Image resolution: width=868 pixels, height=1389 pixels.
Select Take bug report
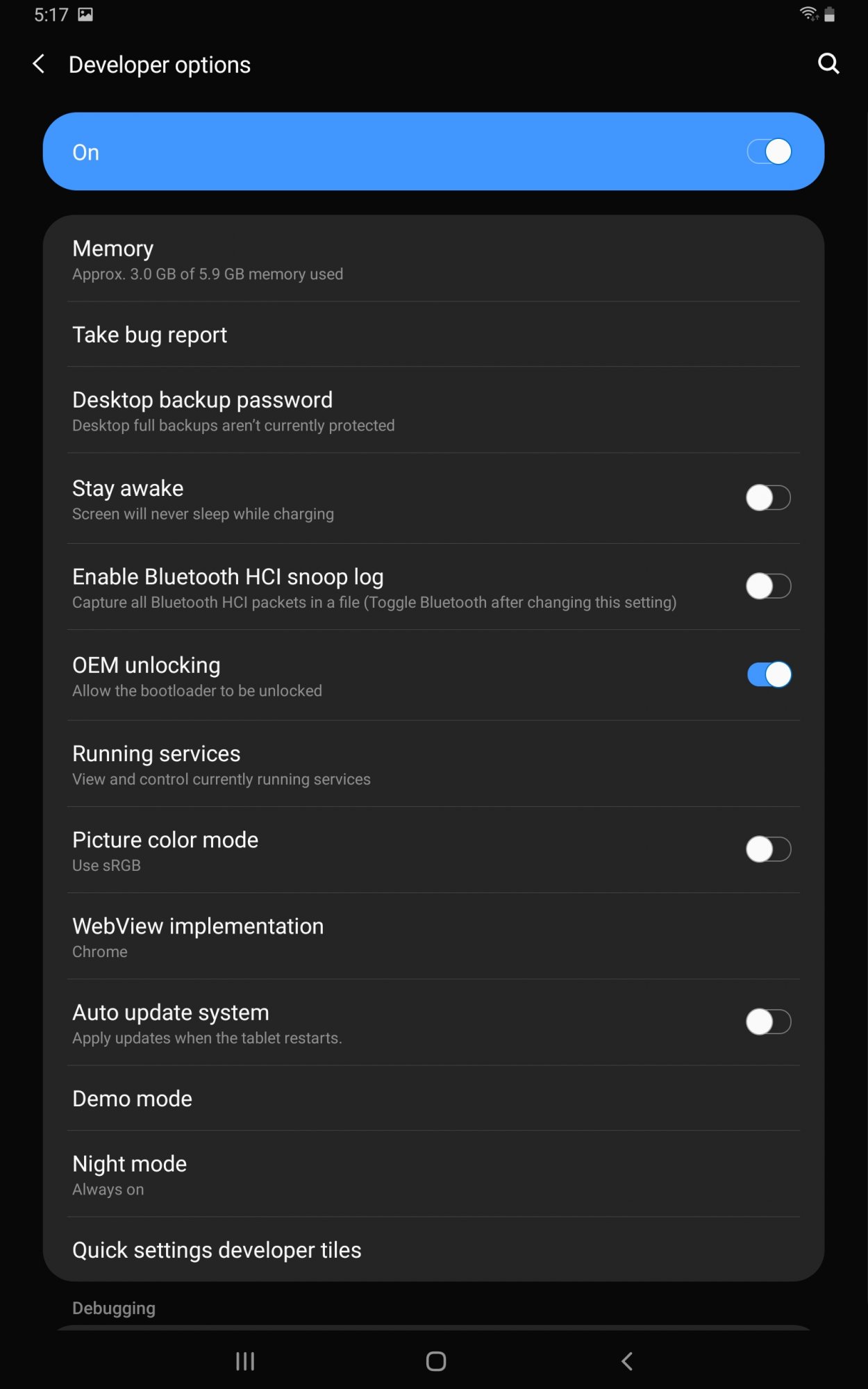click(433, 335)
